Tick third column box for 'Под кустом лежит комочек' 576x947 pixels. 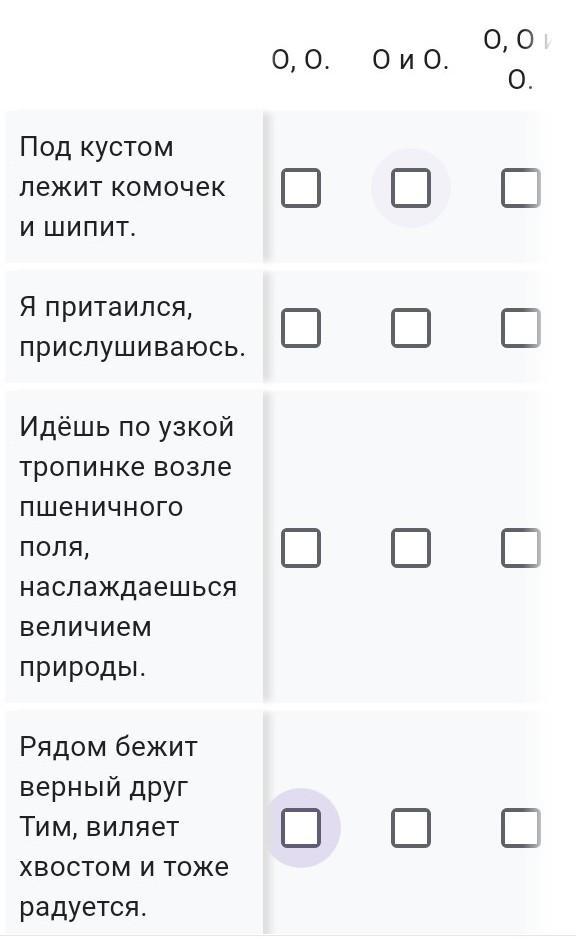[520, 188]
